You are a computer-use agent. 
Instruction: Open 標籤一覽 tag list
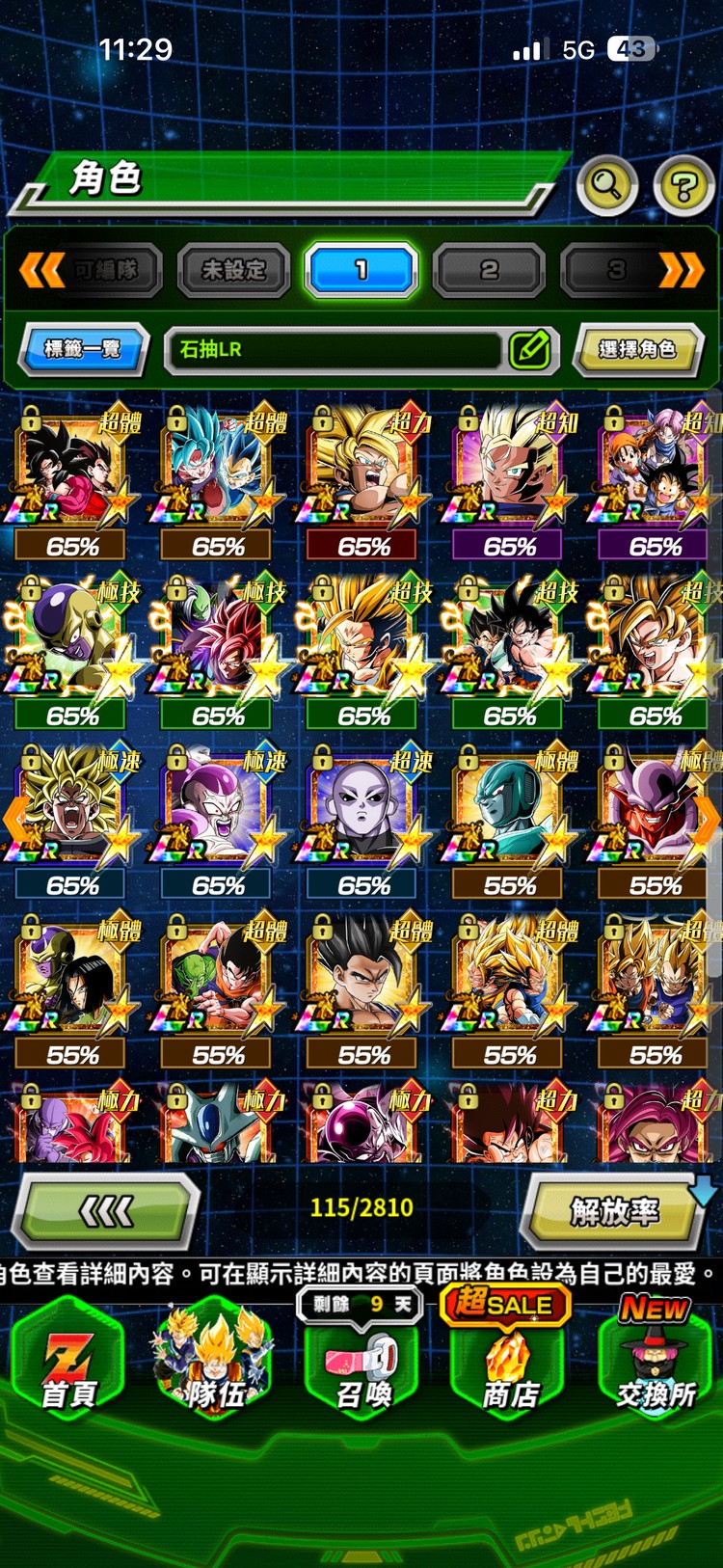pos(84,349)
